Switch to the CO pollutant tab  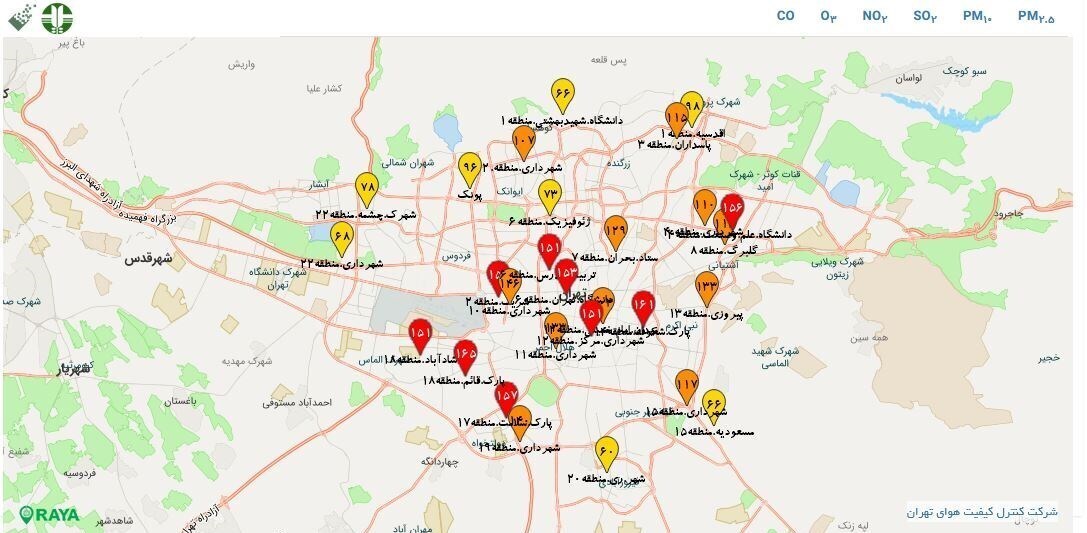(785, 16)
